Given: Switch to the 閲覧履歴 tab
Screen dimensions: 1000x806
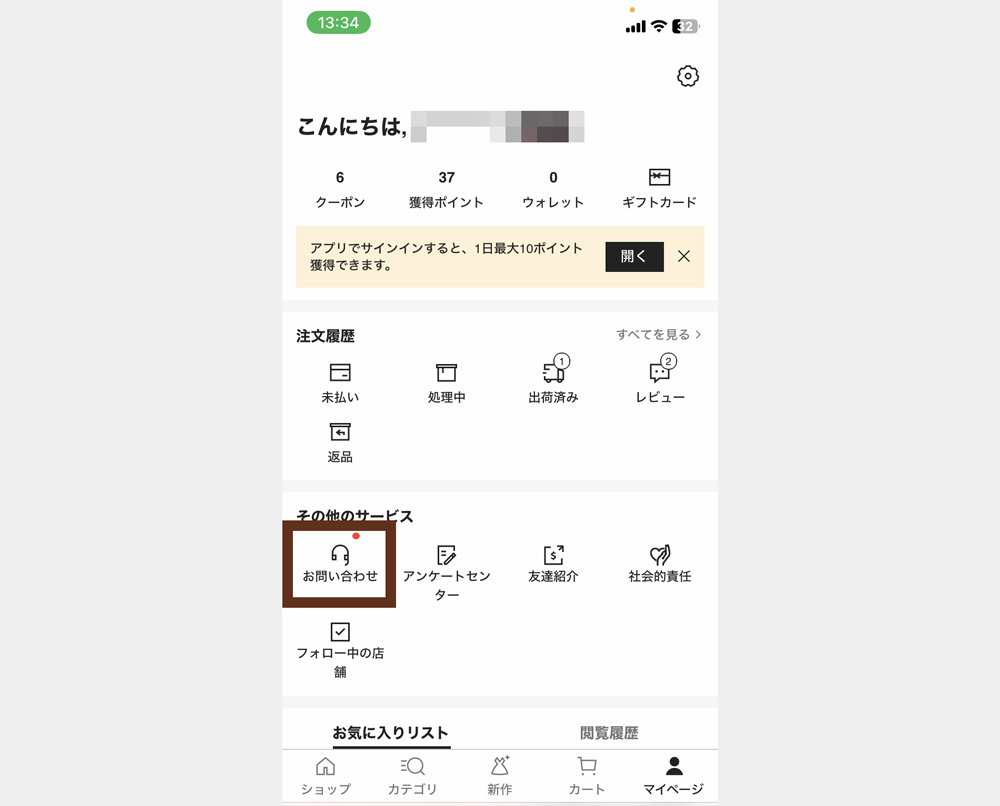Looking at the screenshot, I should 609,733.
